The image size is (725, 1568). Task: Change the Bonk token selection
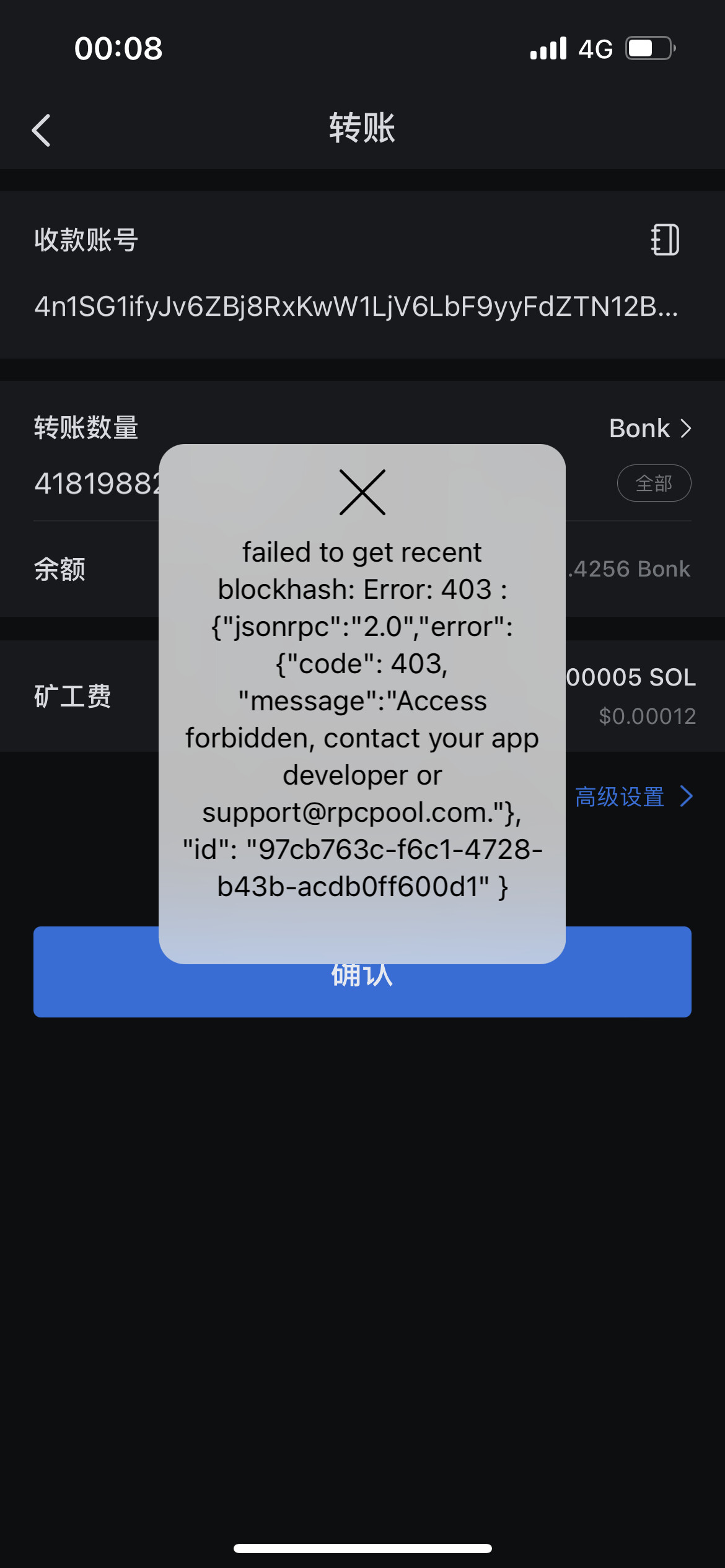[650, 429]
